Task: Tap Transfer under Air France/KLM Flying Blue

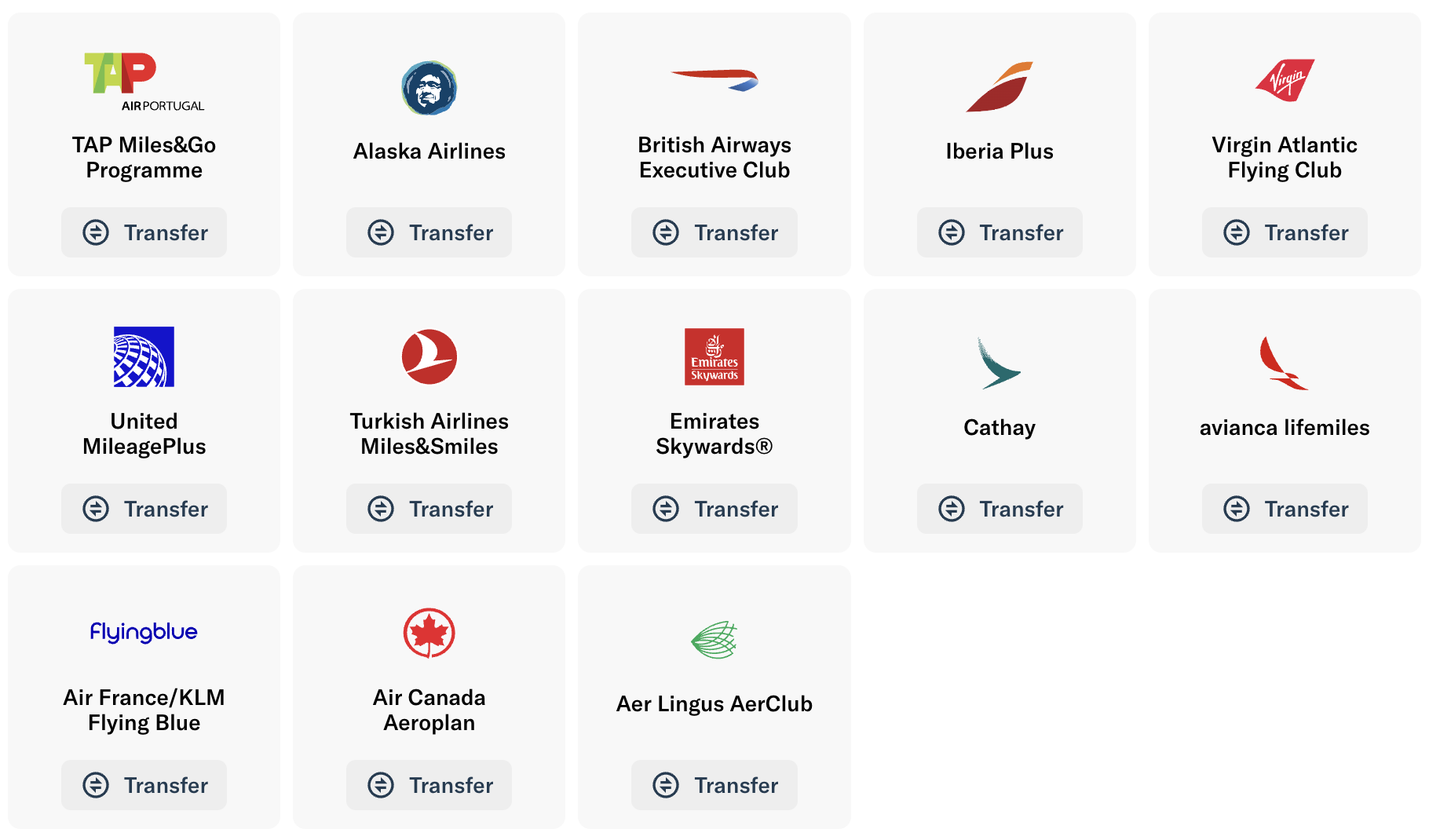Action: point(144,785)
